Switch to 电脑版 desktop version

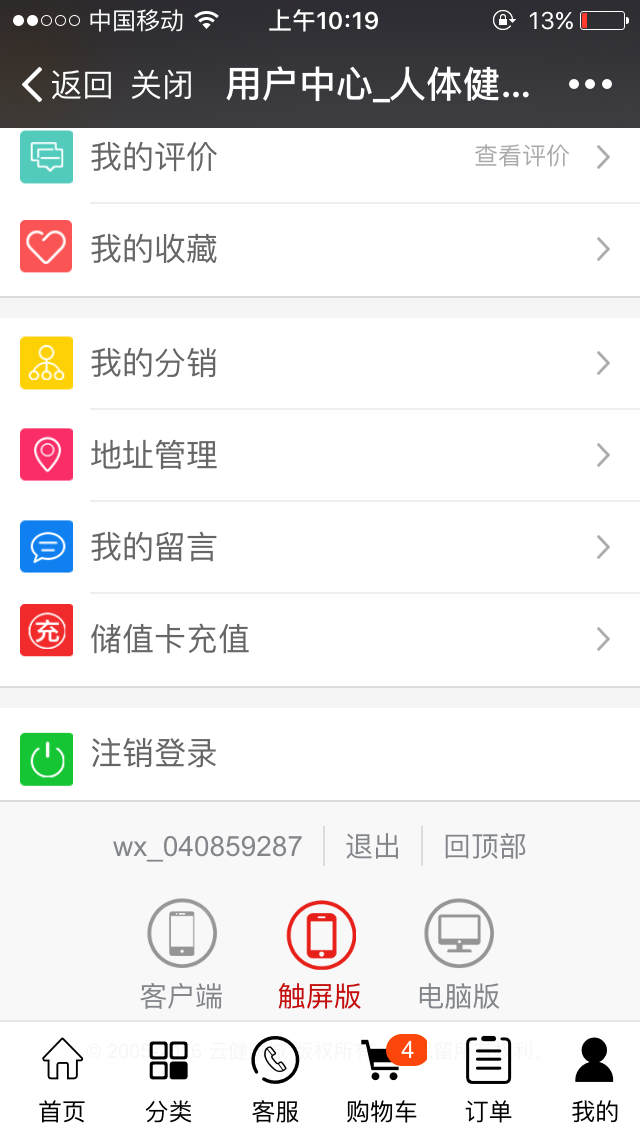tap(459, 954)
